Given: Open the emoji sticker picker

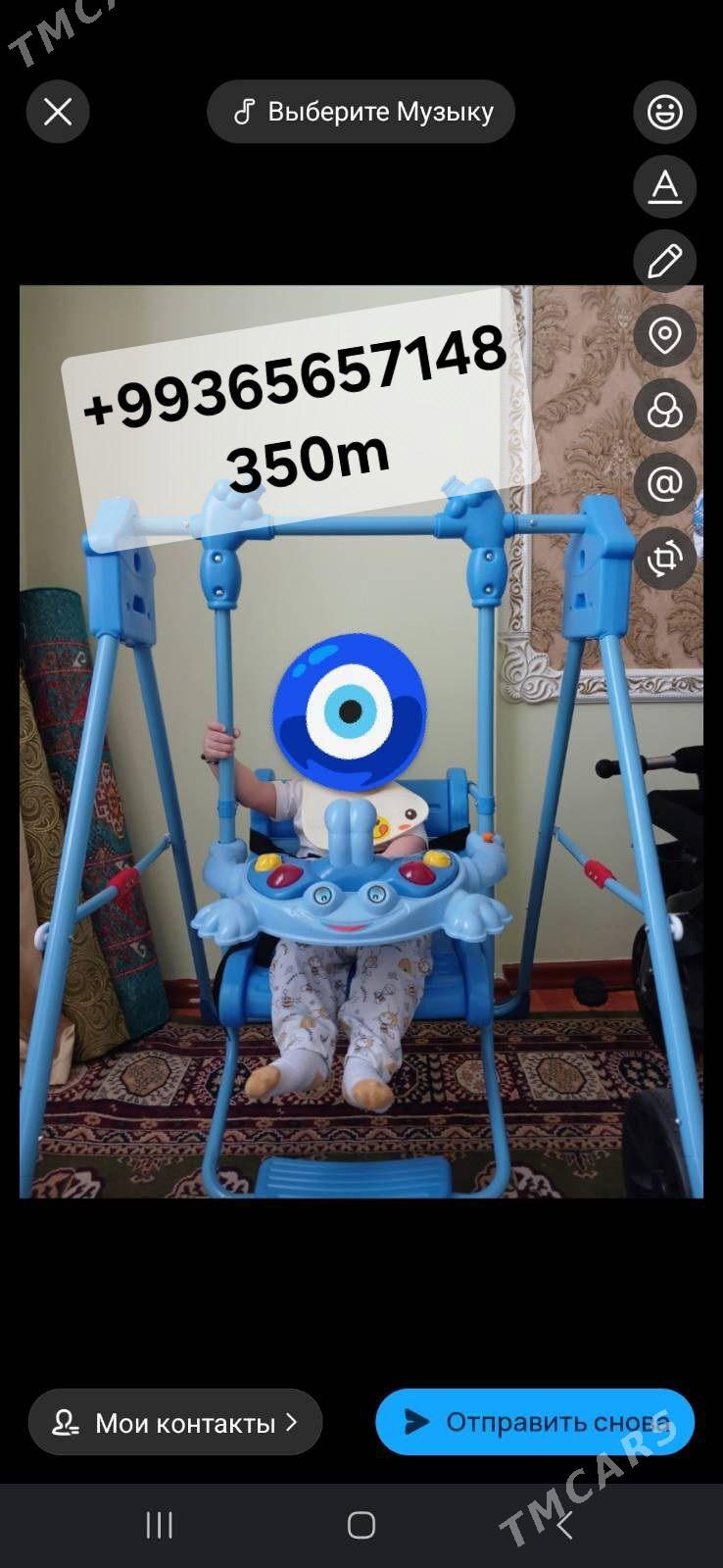Looking at the screenshot, I should 664,112.
